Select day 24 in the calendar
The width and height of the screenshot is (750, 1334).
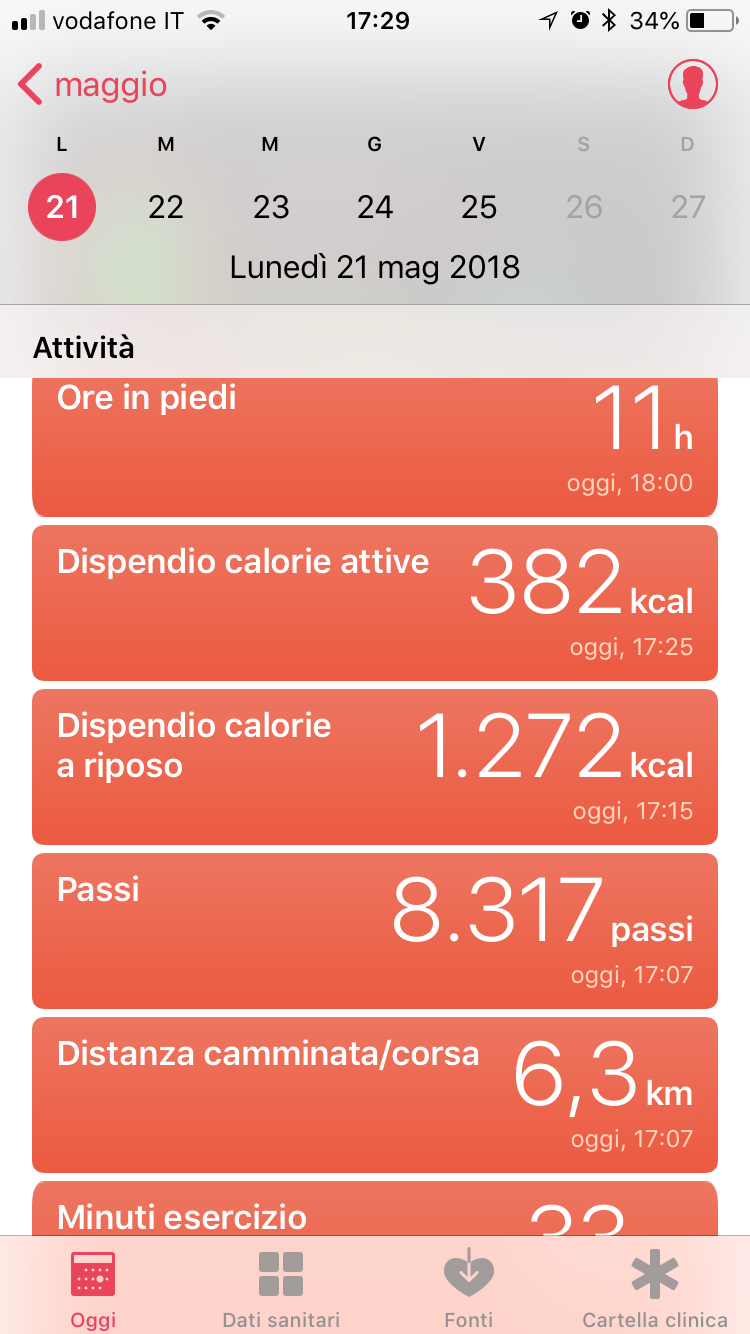[x=375, y=207]
